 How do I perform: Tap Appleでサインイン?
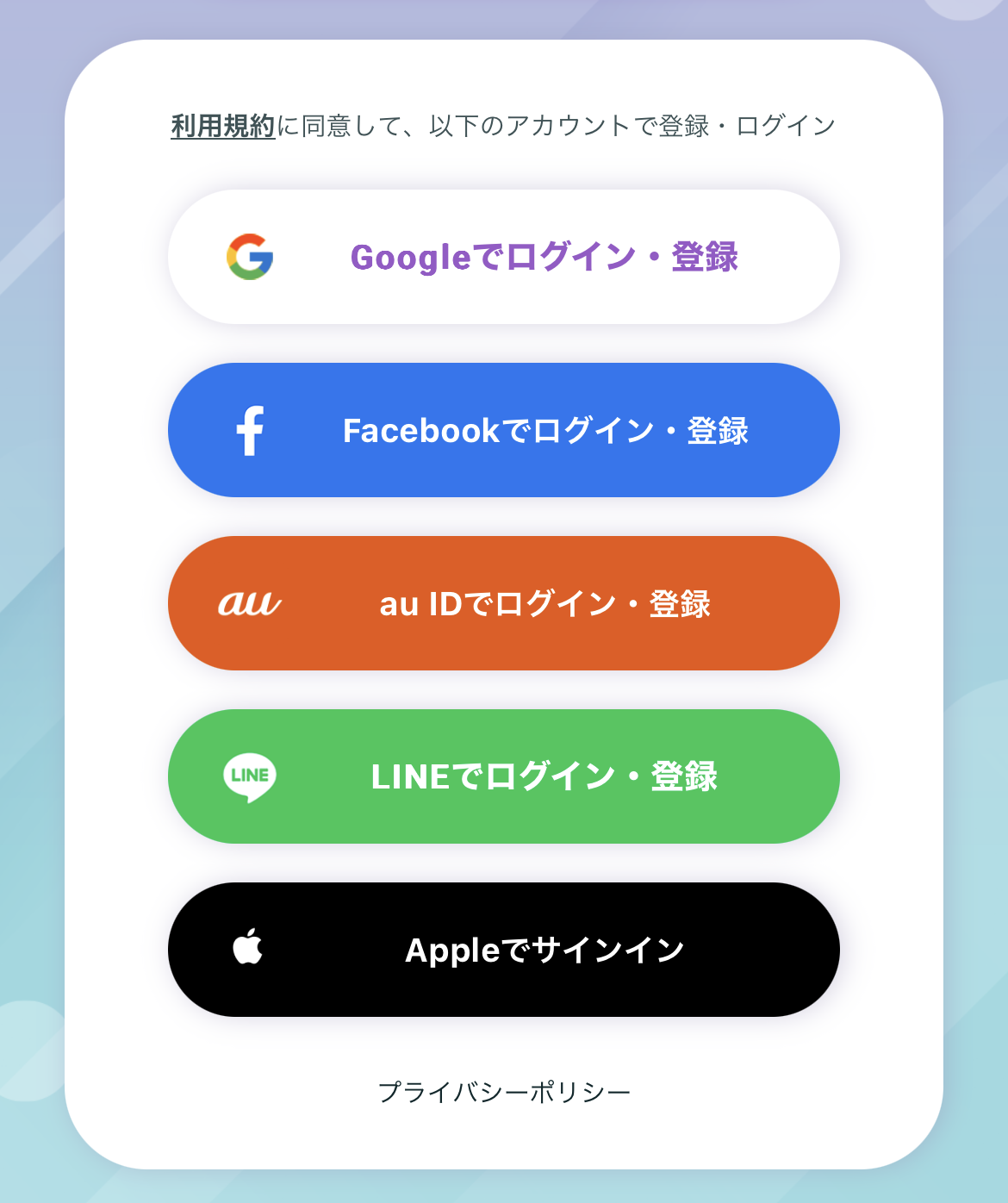pyautogui.click(x=504, y=950)
